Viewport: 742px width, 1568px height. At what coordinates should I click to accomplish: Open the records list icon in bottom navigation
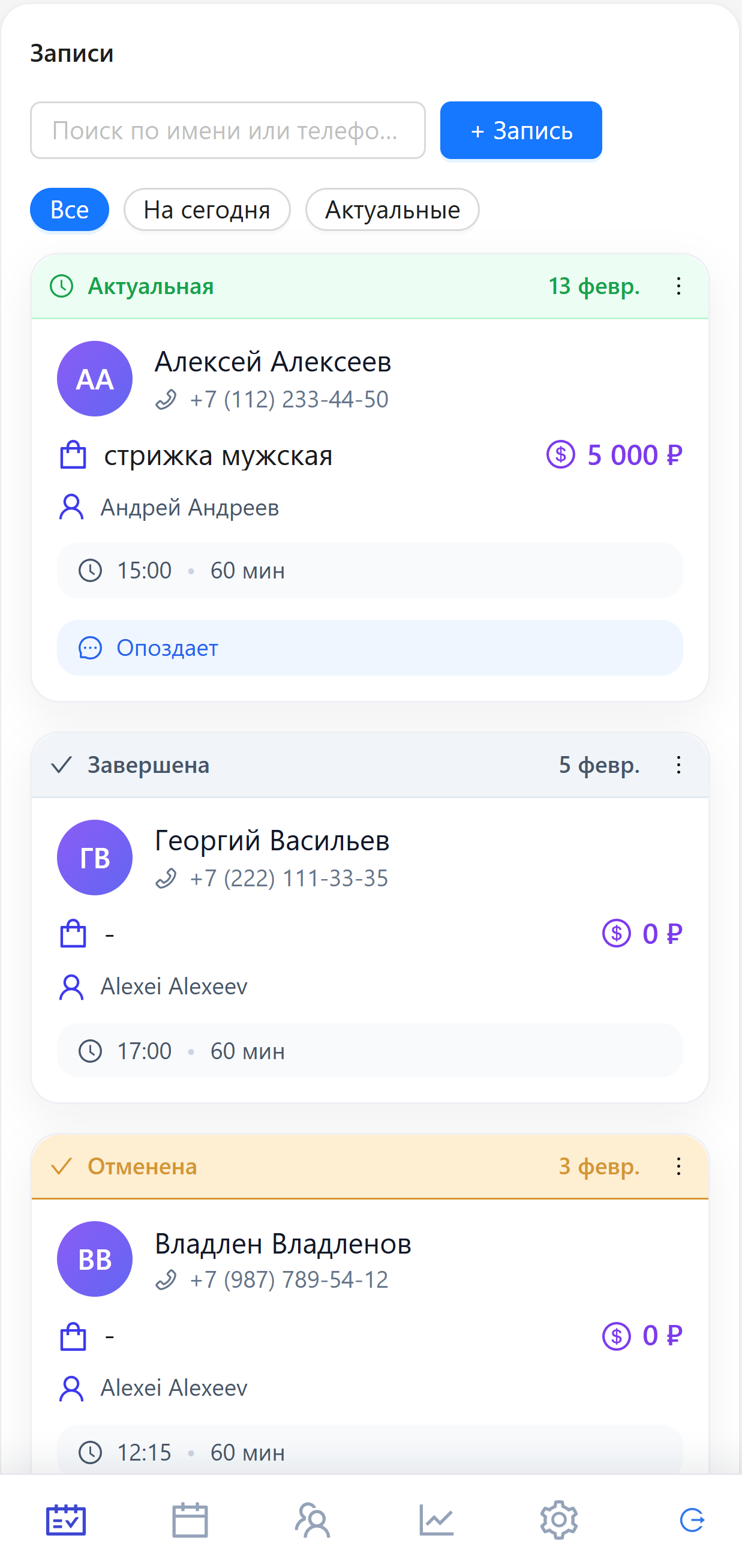point(65,1520)
